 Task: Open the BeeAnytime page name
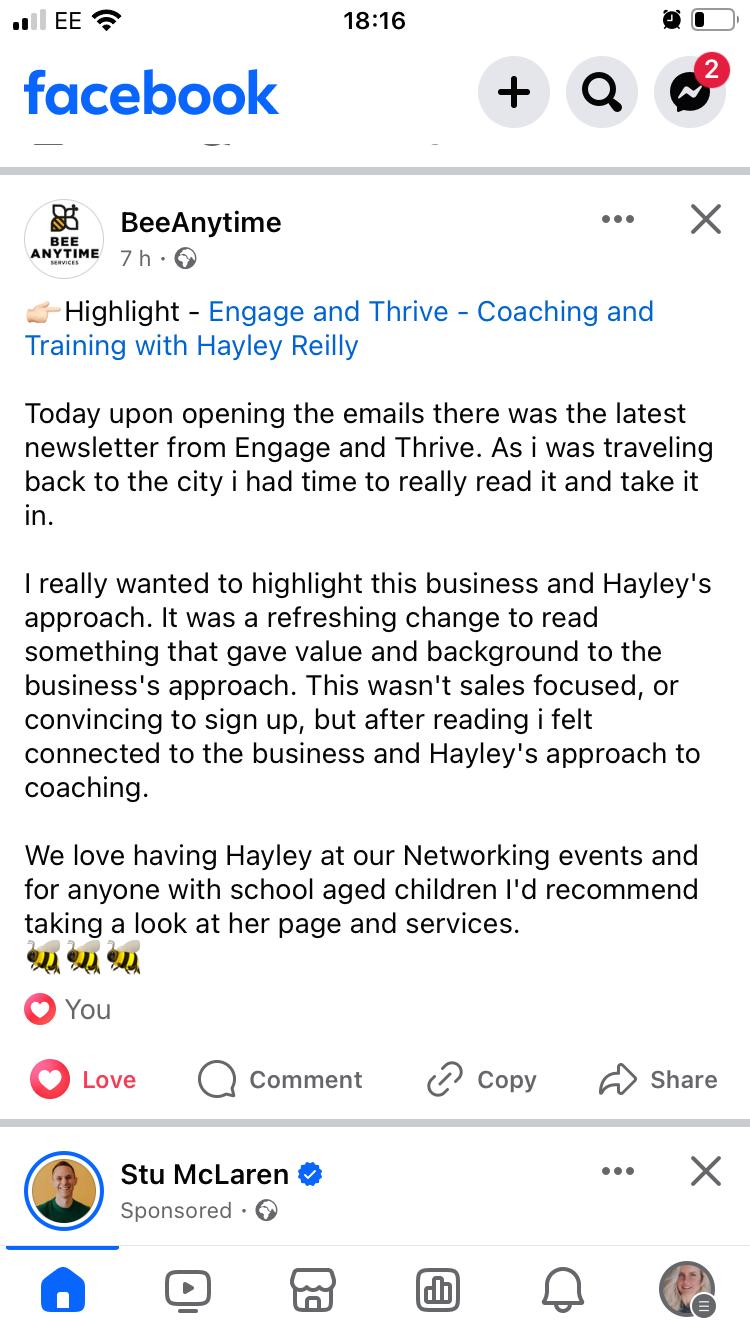pyautogui.click(x=201, y=222)
